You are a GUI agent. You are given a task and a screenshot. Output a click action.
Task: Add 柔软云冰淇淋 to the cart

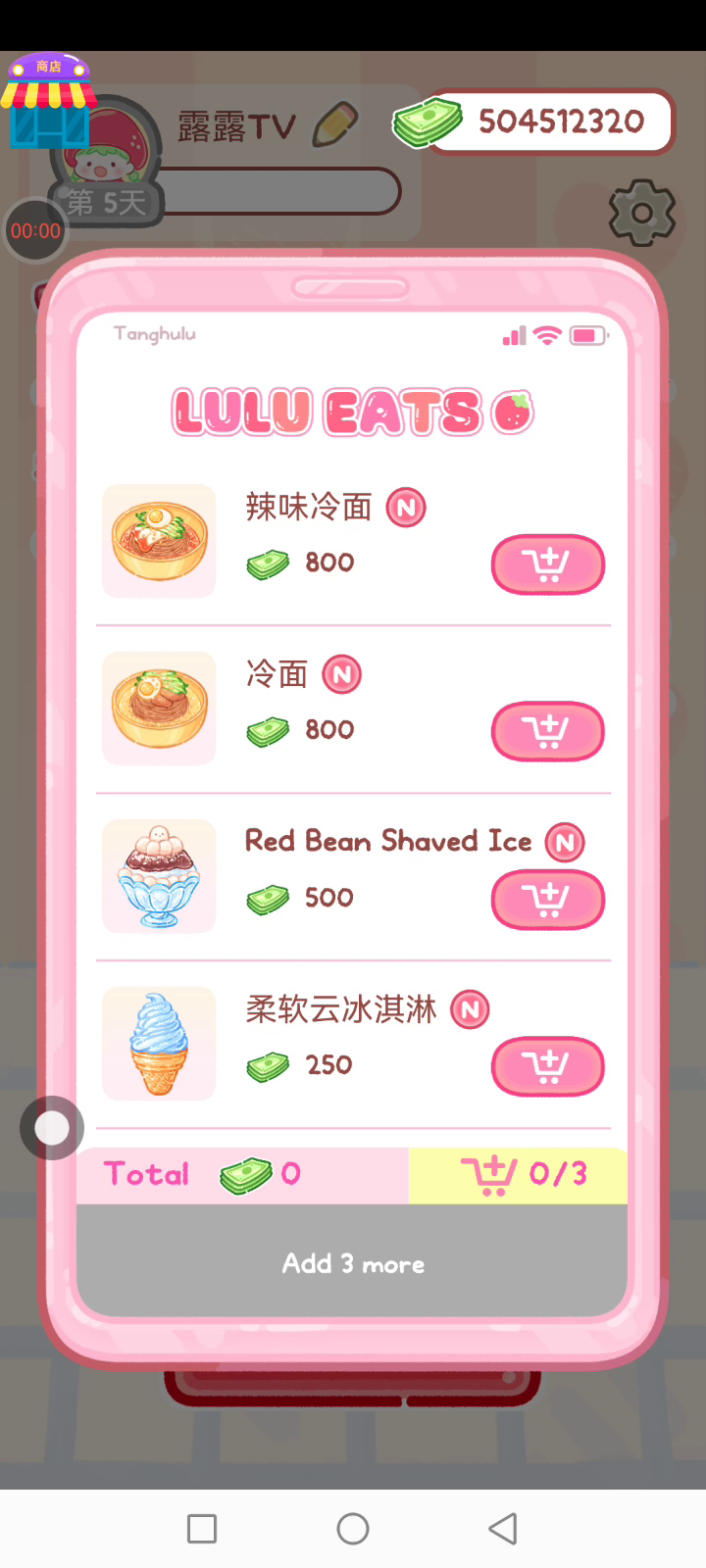pos(547,1066)
